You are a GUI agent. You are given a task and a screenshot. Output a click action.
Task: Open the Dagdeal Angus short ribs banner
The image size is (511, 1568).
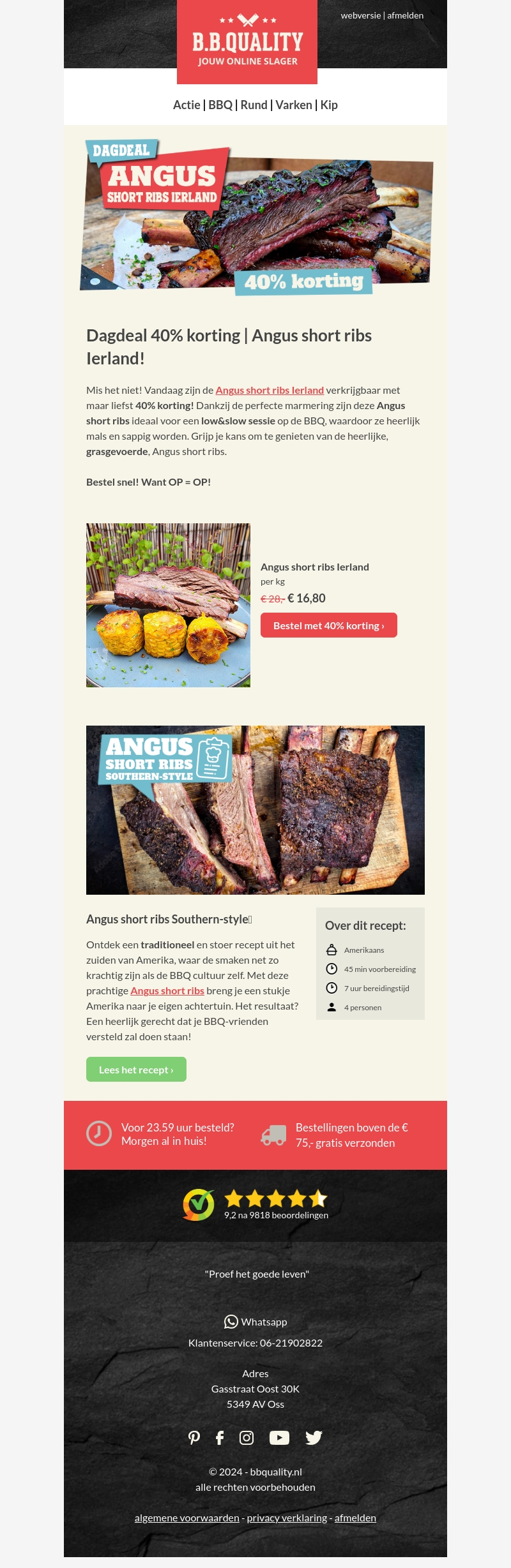(256, 217)
